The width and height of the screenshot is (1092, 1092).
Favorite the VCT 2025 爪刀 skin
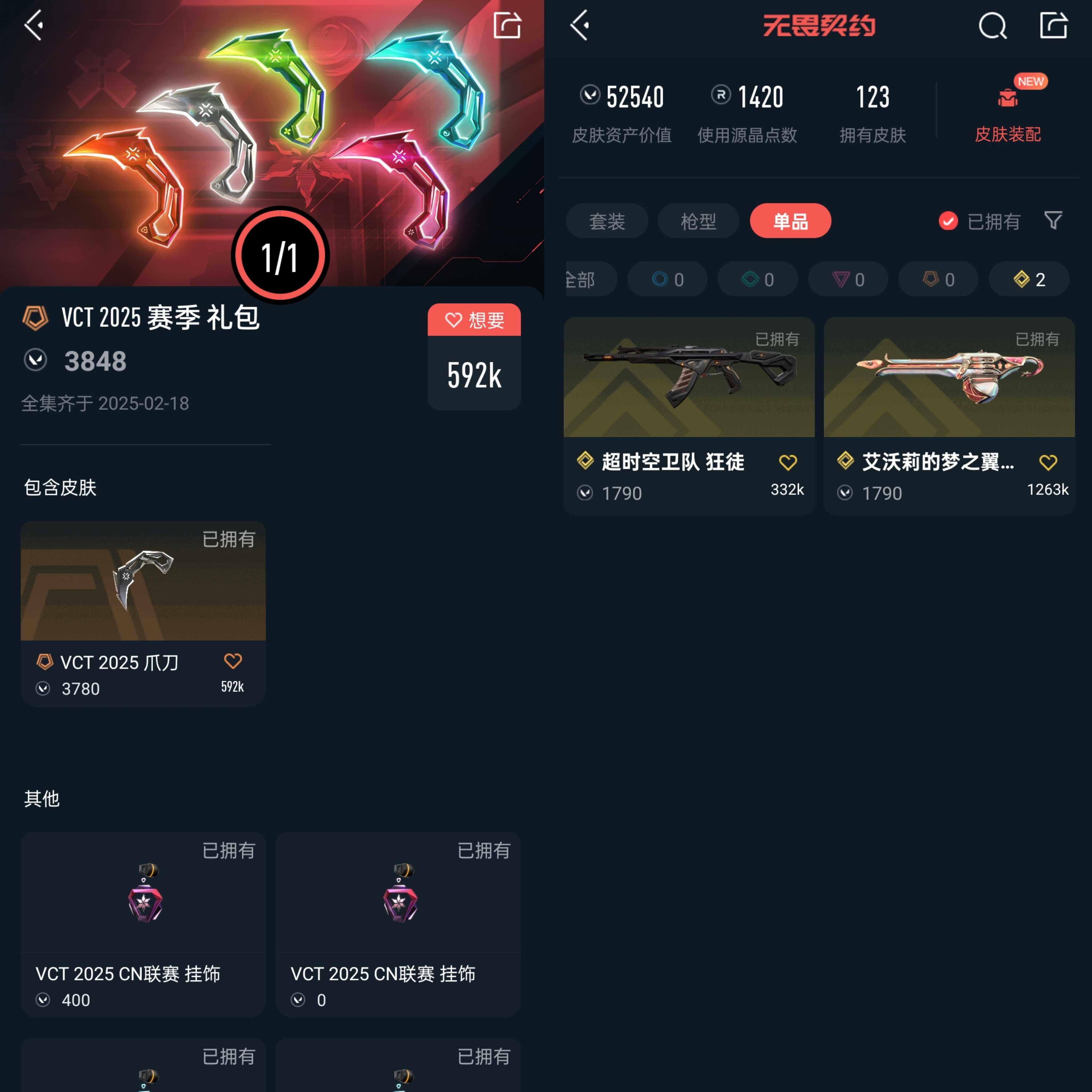[233, 661]
